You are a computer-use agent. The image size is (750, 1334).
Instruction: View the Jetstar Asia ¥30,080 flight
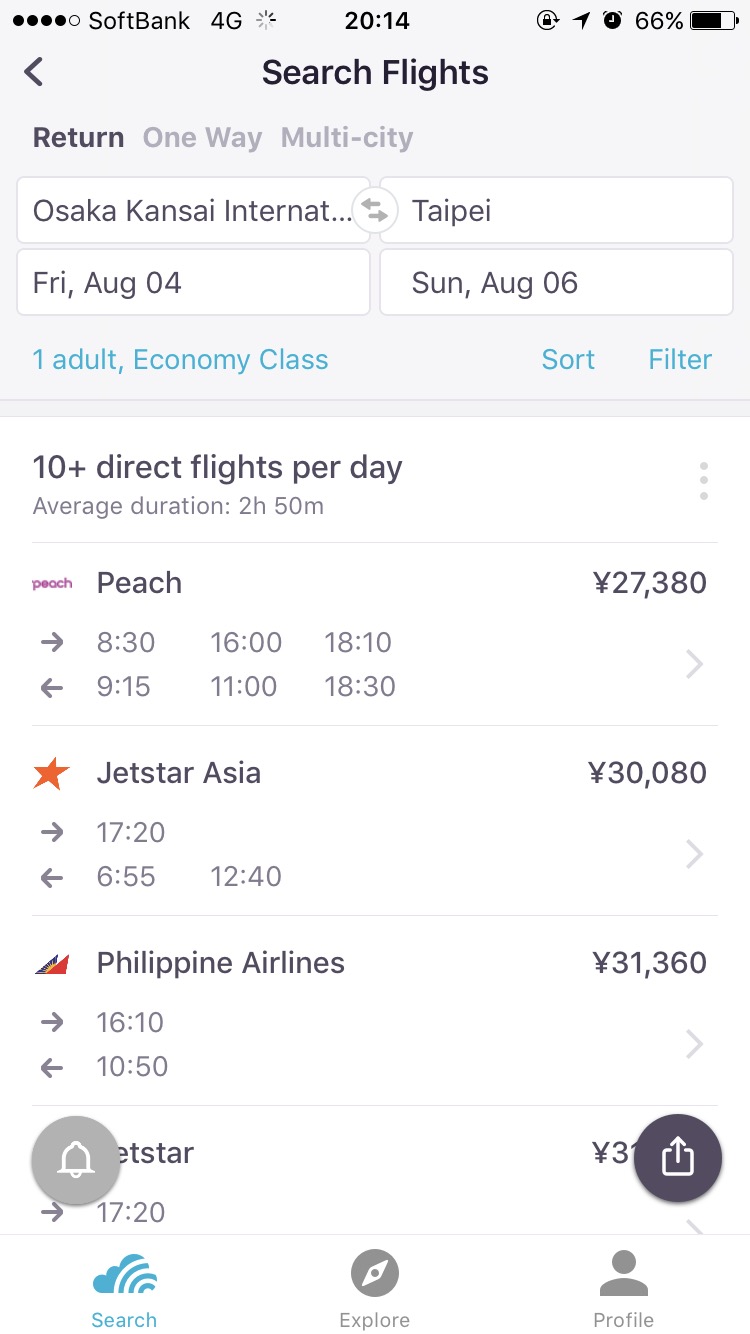pyautogui.click(x=375, y=821)
